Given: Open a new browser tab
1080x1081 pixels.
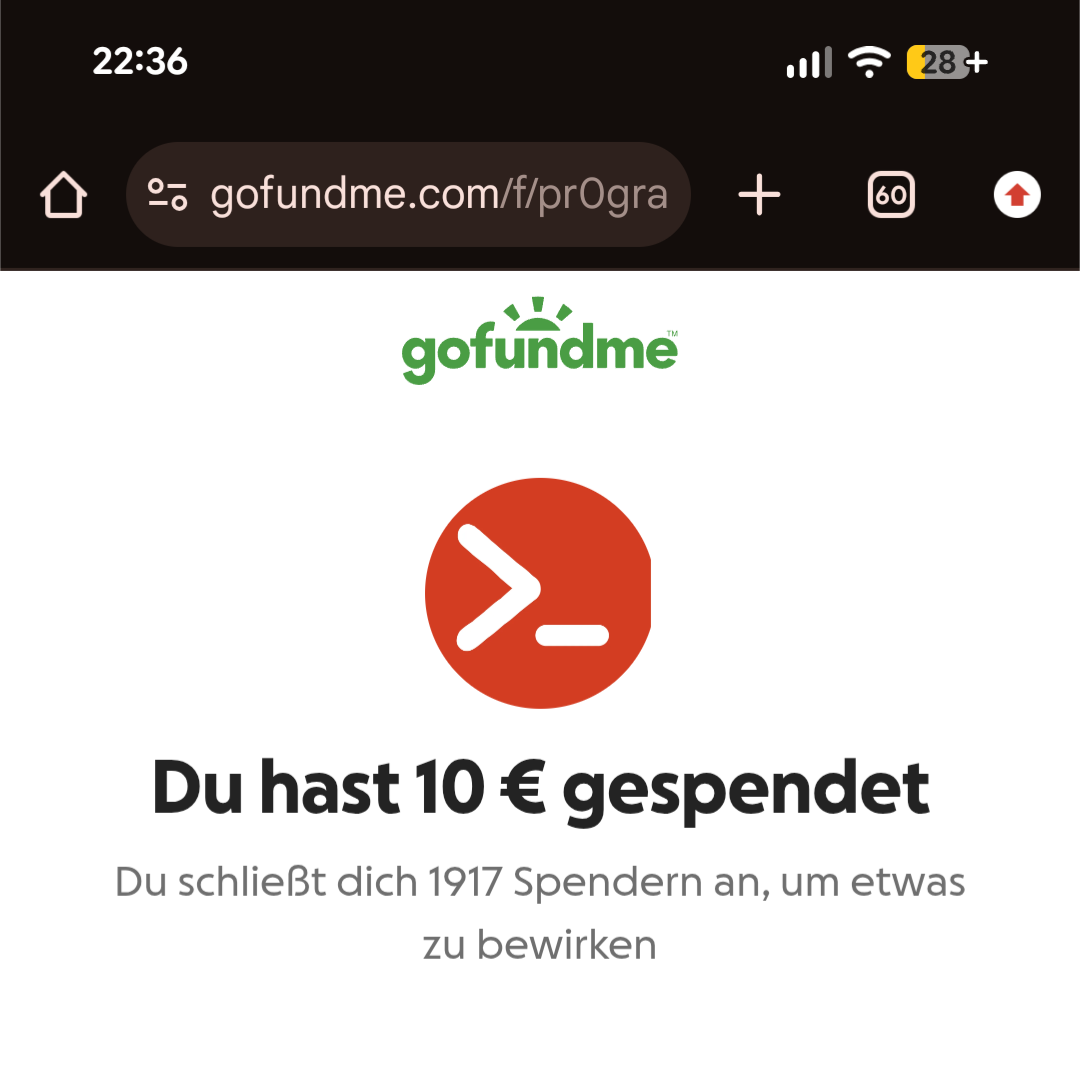Looking at the screenshot, I should point(759,195).
